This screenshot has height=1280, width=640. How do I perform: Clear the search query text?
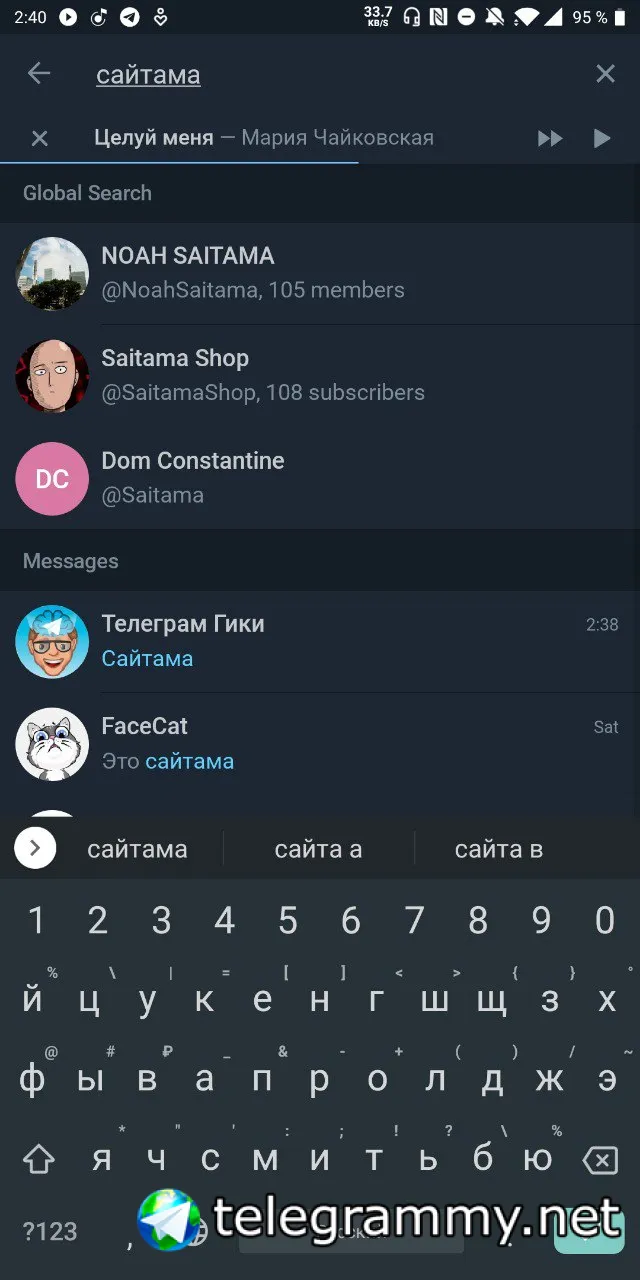point(605,73)
